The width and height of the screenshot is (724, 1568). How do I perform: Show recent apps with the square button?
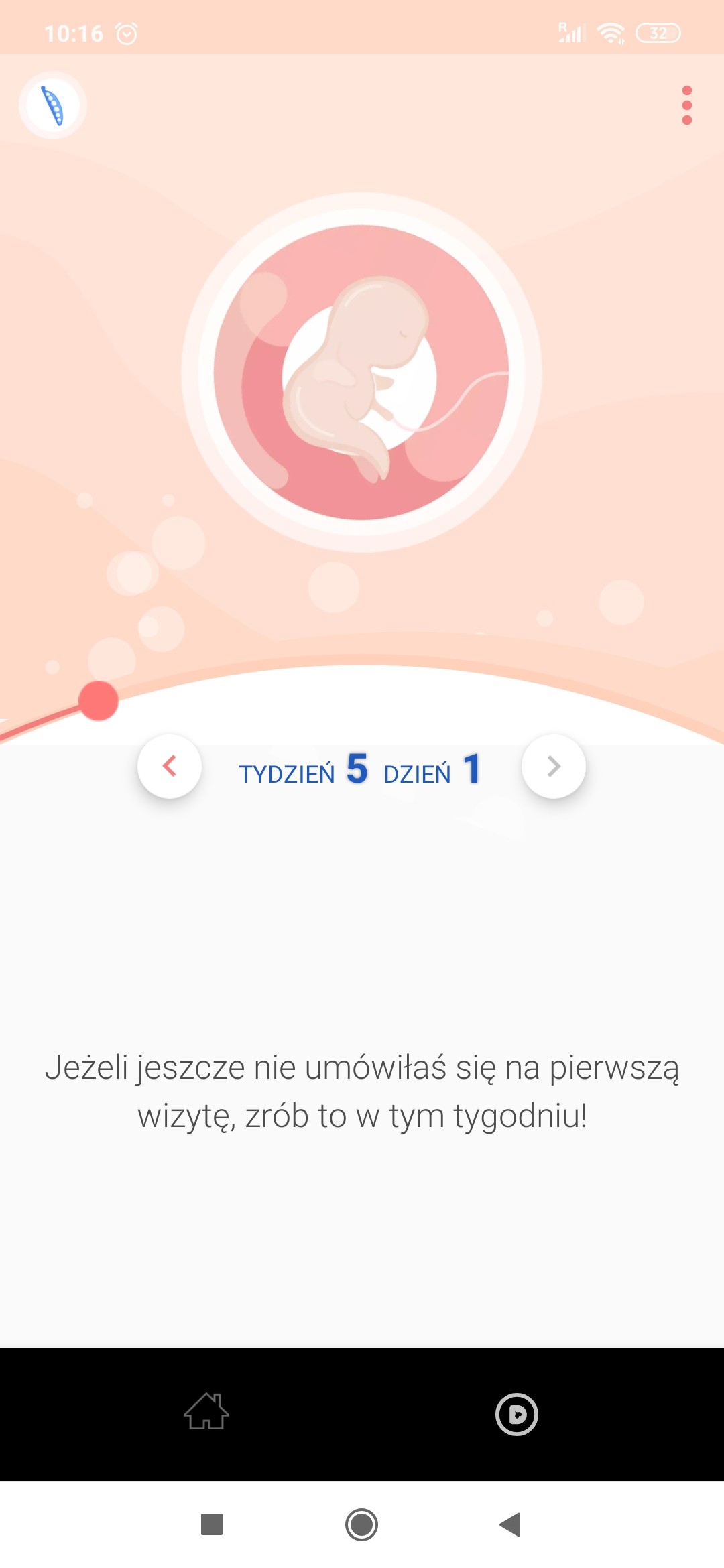click(212, 1524)
